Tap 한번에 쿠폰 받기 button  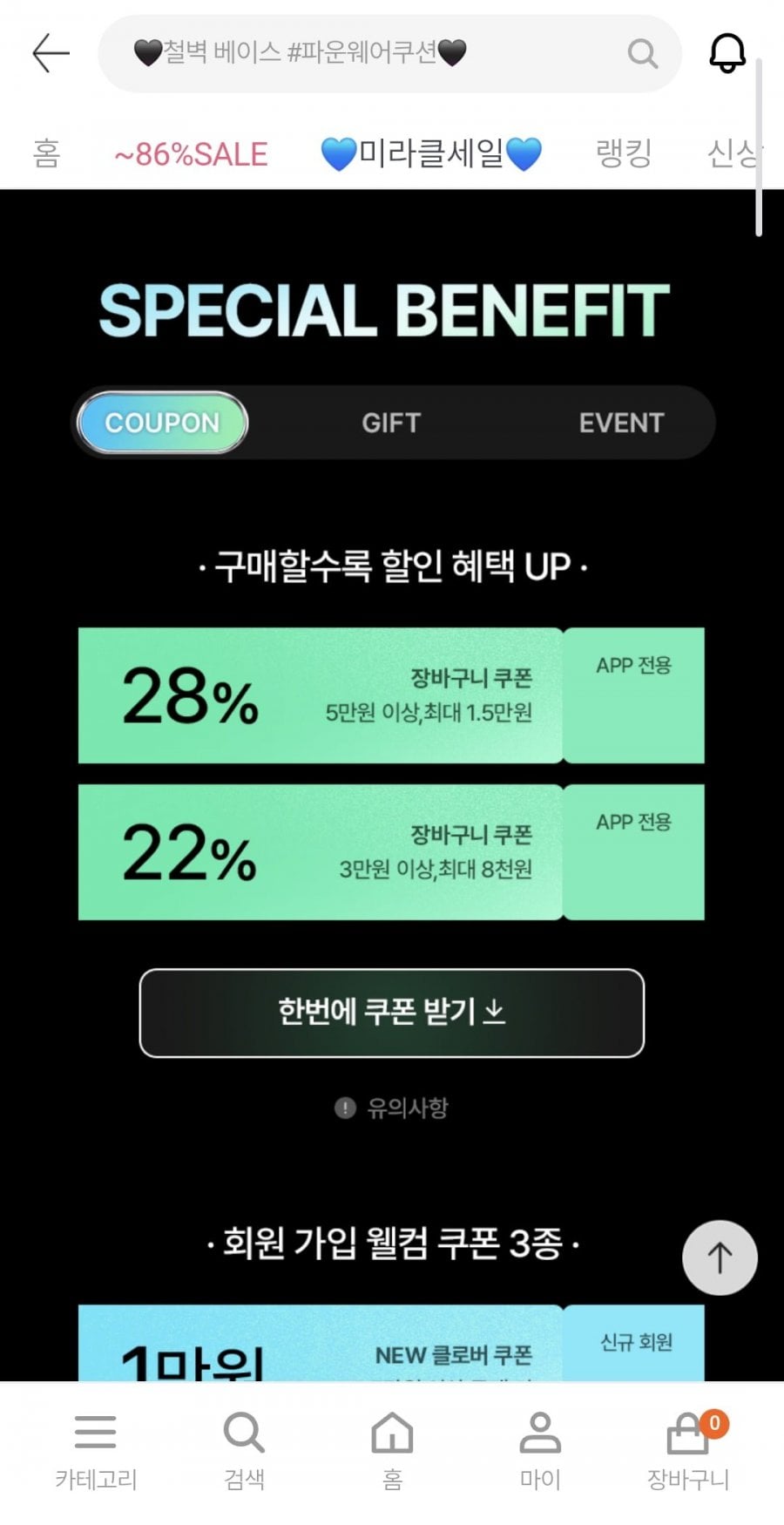click(391, 1013)
